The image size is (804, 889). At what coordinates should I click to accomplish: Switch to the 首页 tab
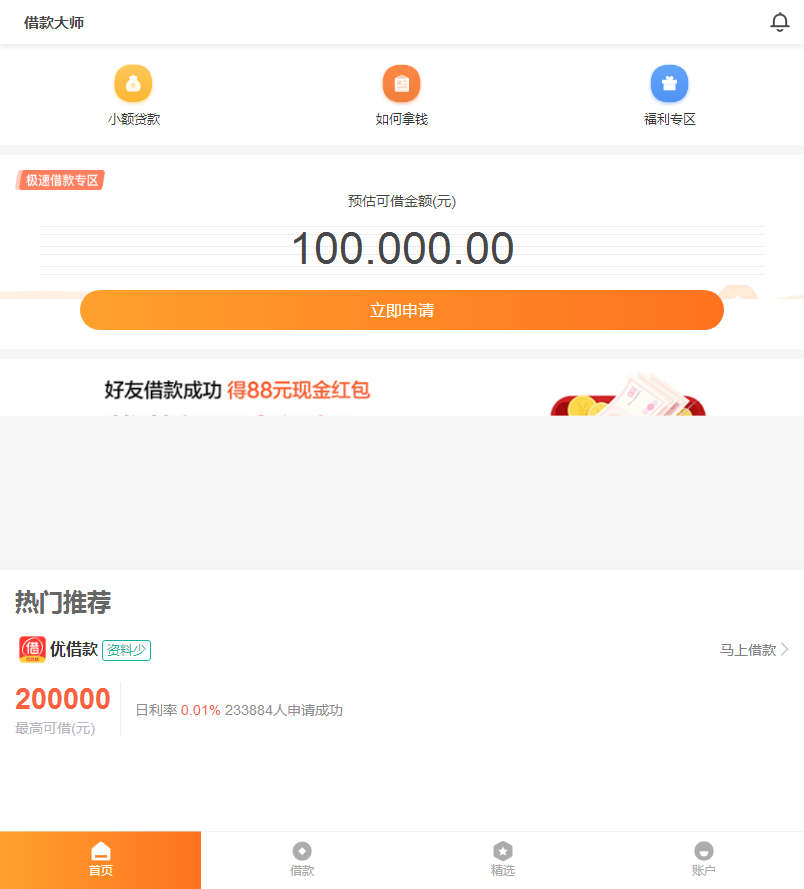(x=100, y=859)
